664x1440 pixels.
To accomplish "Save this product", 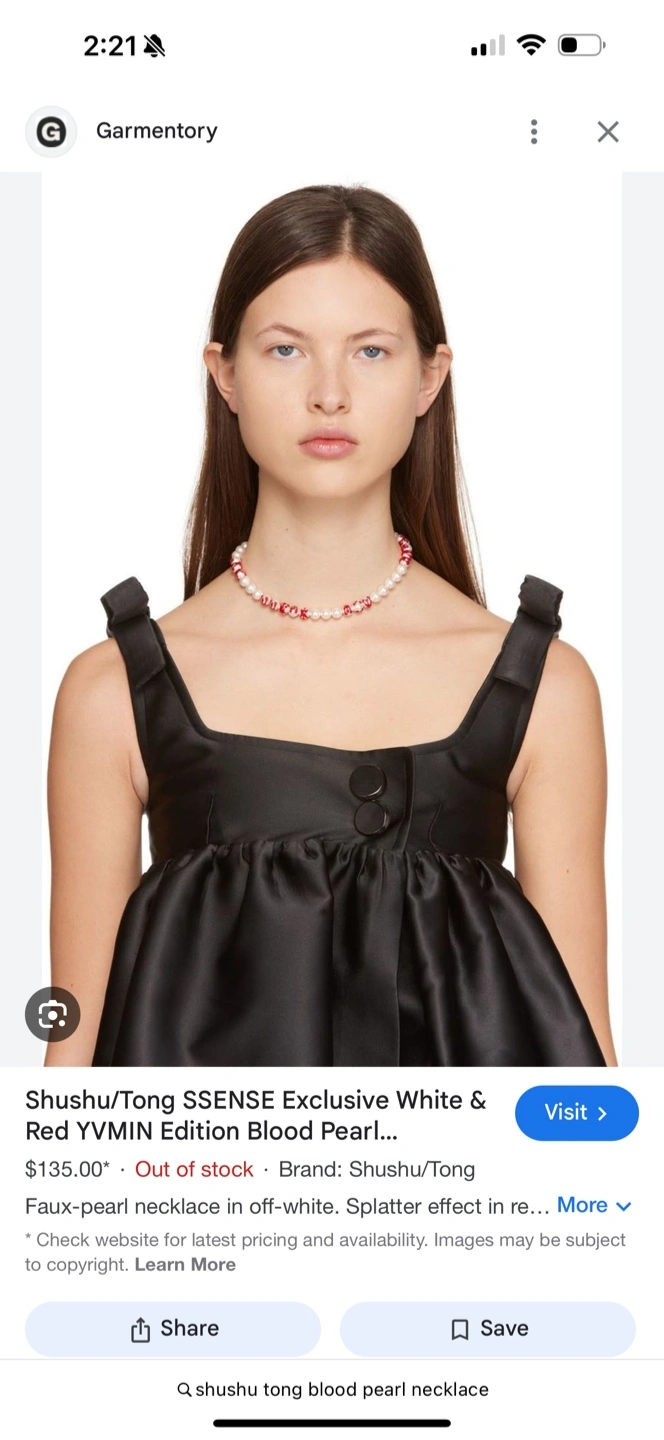I will click(x=488, y=1329).
